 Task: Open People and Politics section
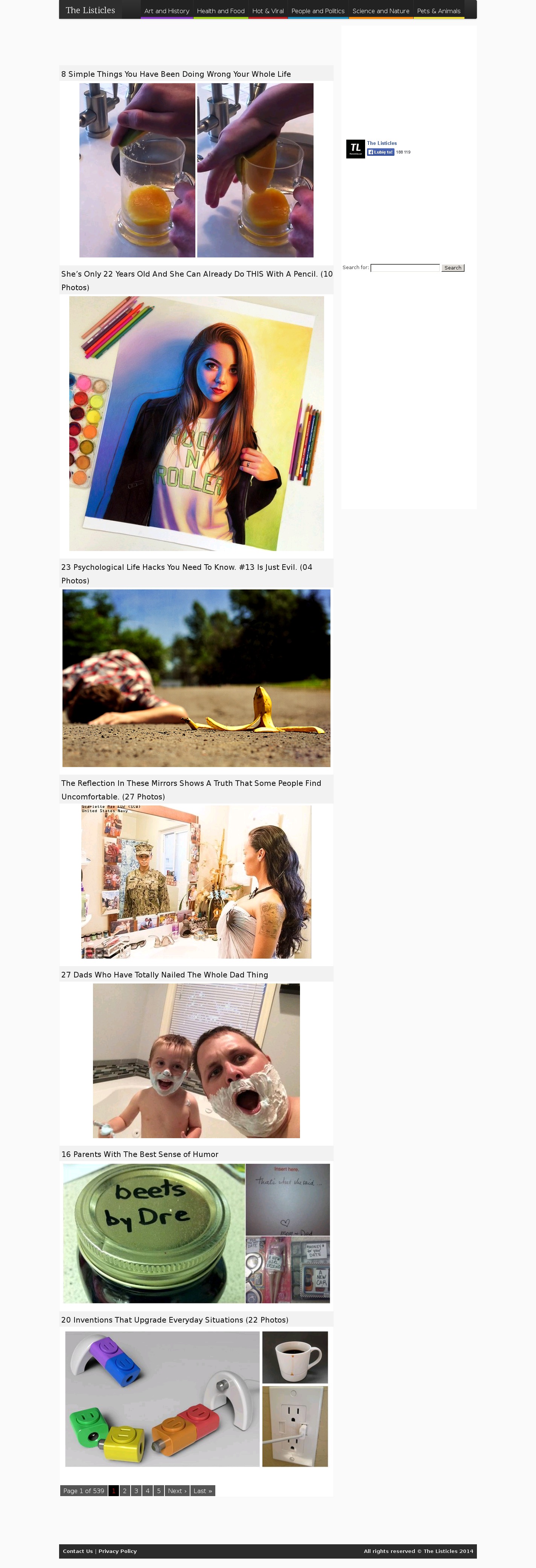click(318, 11)
